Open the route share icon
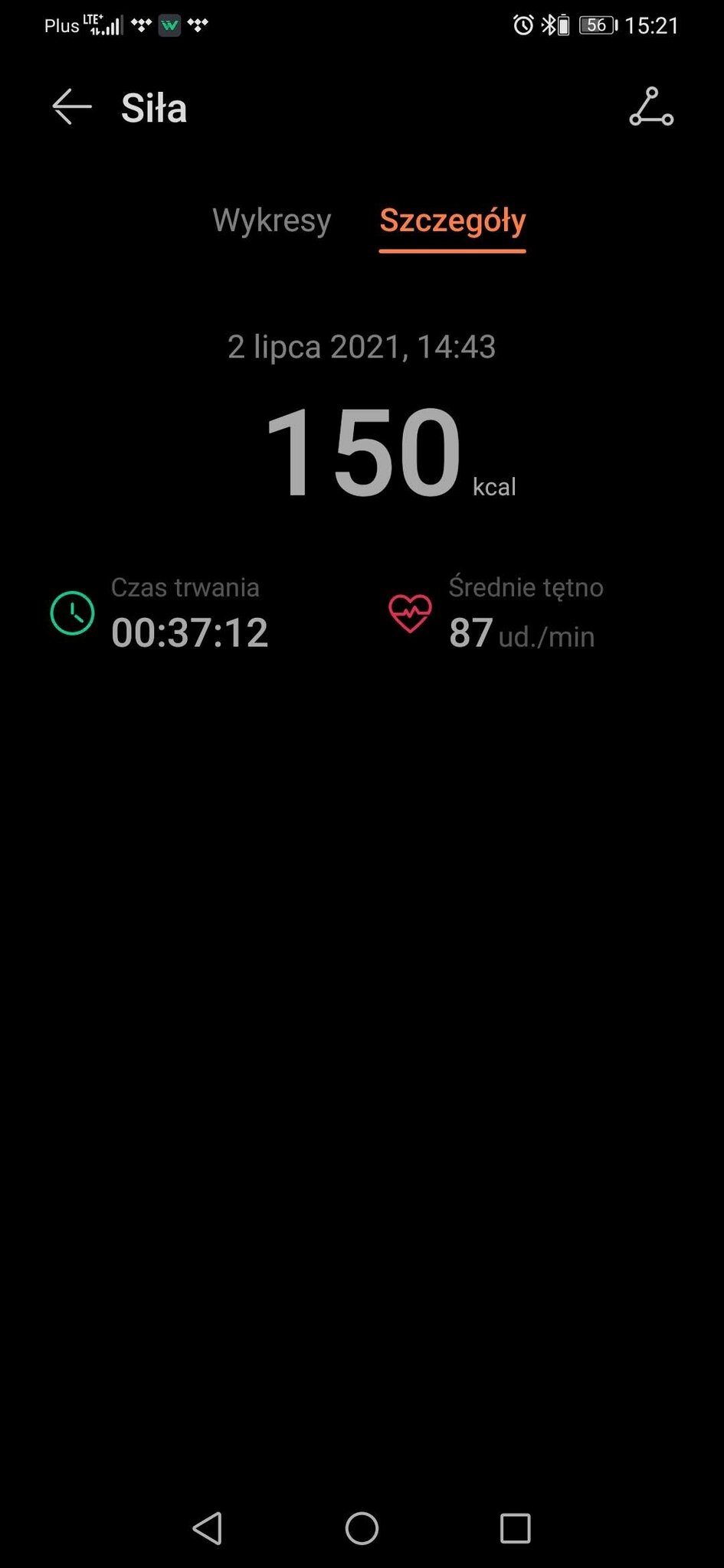This screenshot has height=1568, width=724. click(x=651, y=107)
